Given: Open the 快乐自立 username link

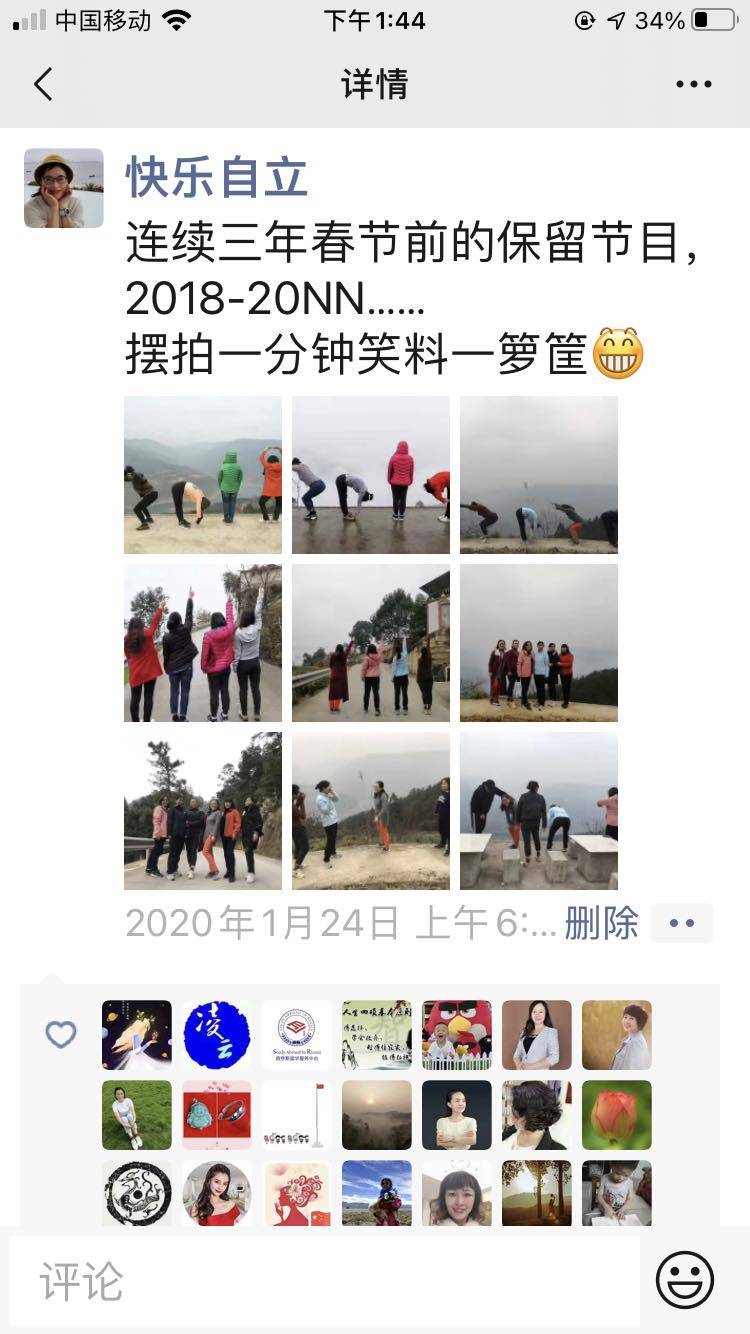Looking at the screenshot, I should (x=216, y=178).
